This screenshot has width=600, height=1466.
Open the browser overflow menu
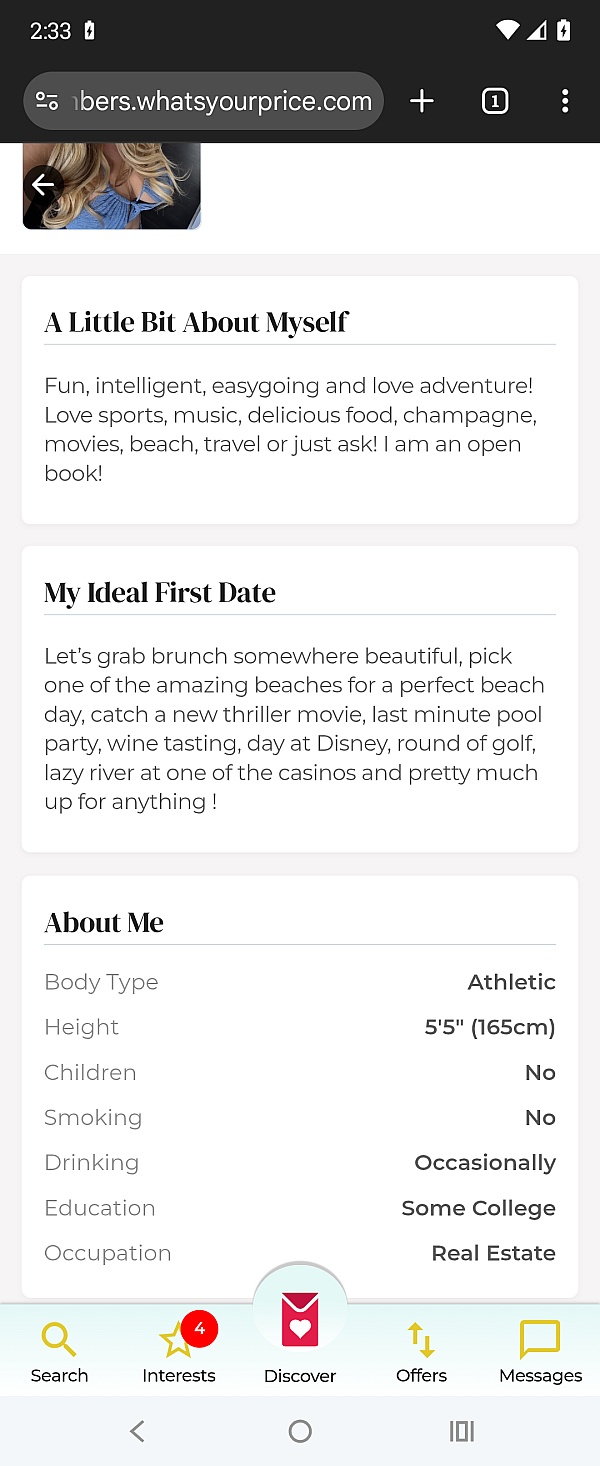pos(565,101)
